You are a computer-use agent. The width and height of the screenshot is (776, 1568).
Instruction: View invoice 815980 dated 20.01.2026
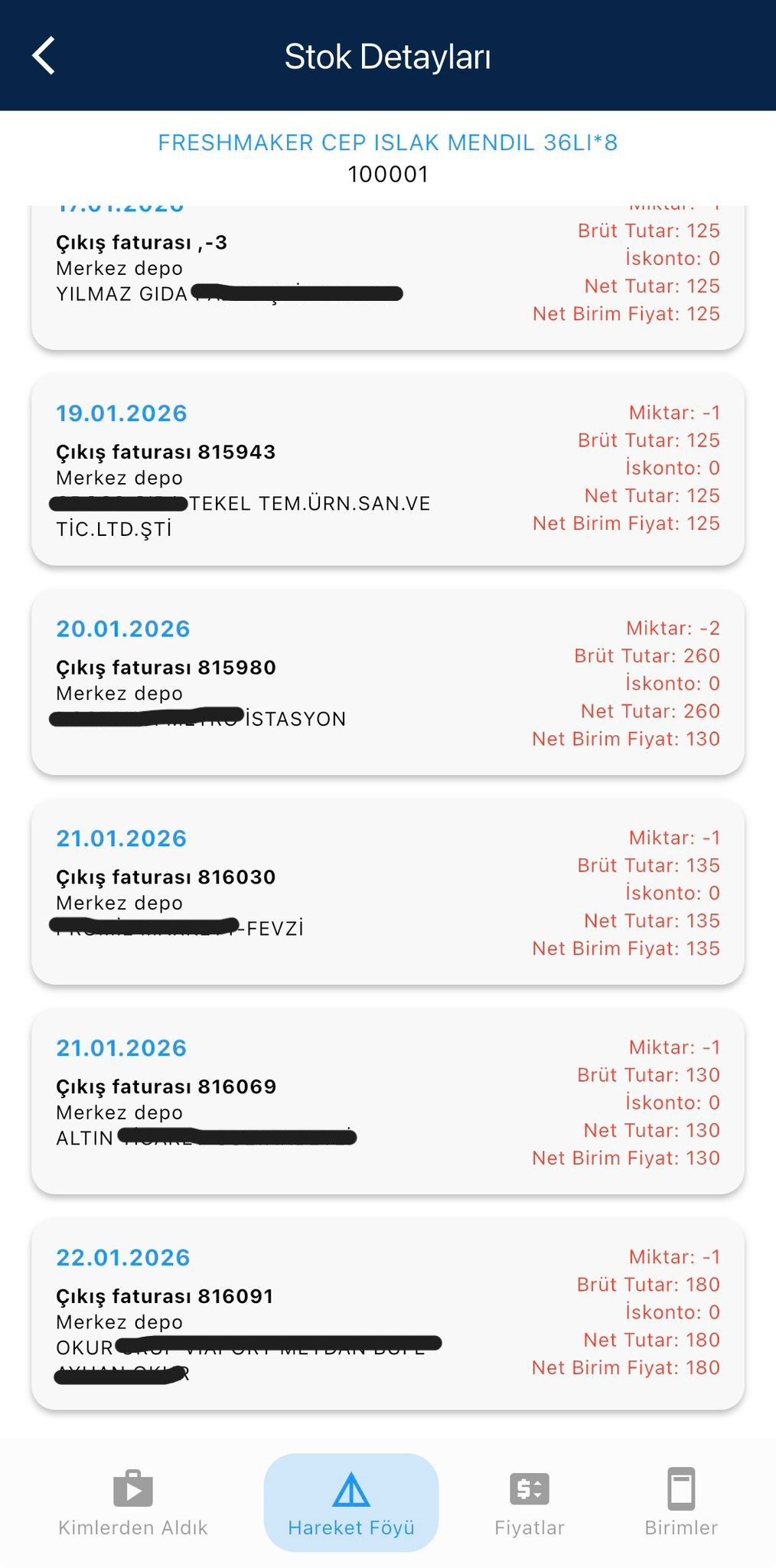click(387, 682)
